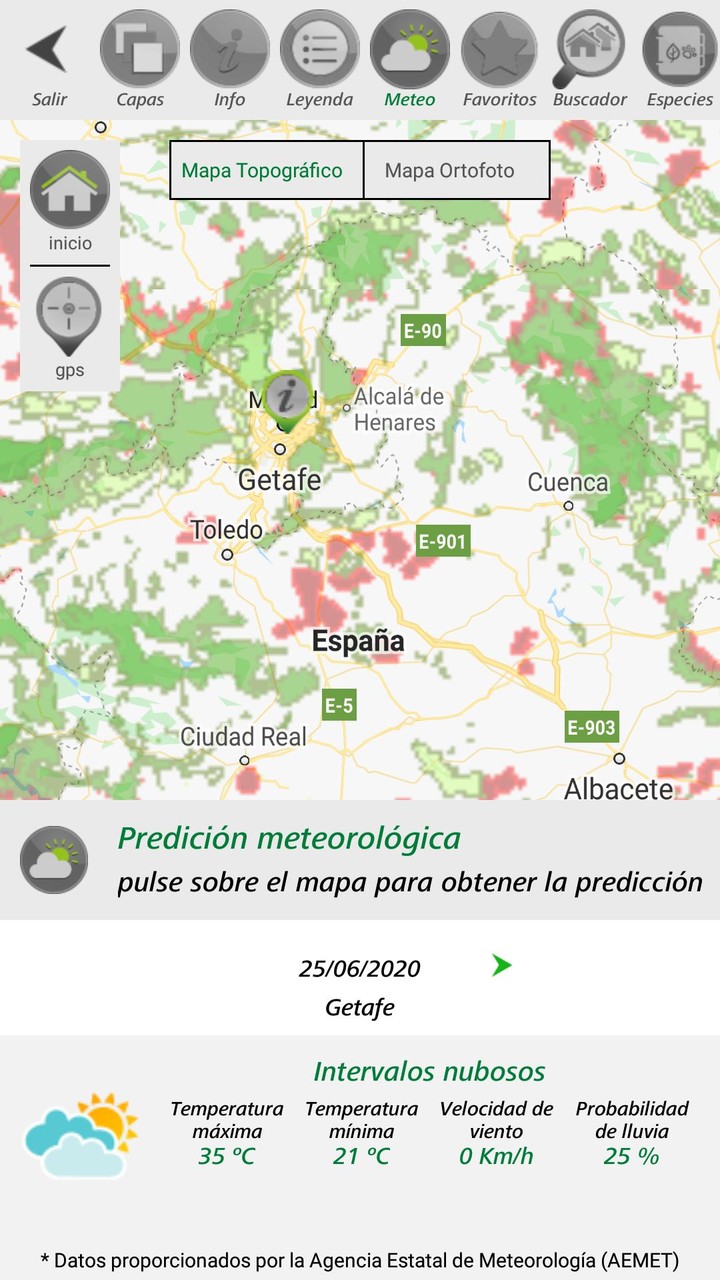
Task: Tap the Salir back arrow
Action: click(x=45, y=50)
